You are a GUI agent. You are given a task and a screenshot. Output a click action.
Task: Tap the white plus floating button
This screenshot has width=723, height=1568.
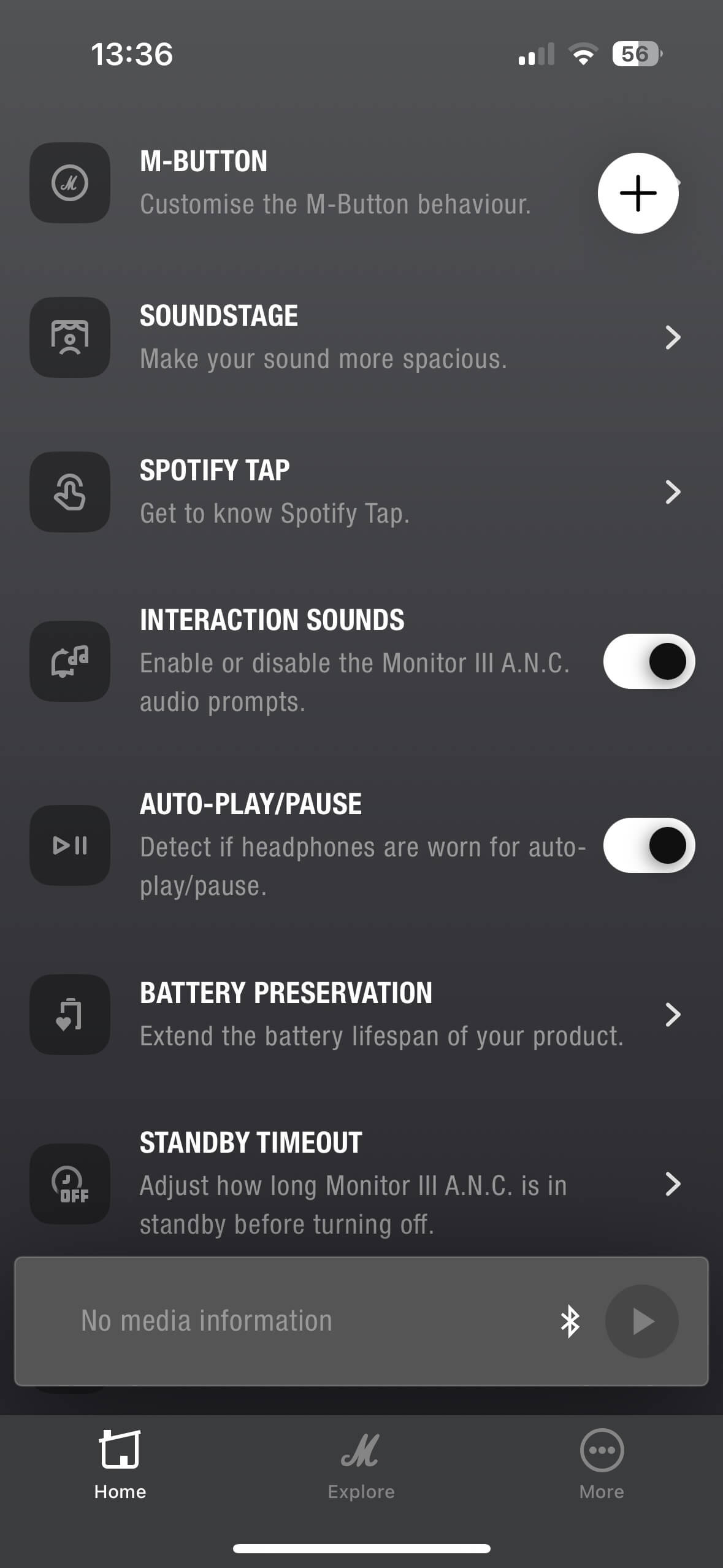pyautogui.click(x=638, y=193)
